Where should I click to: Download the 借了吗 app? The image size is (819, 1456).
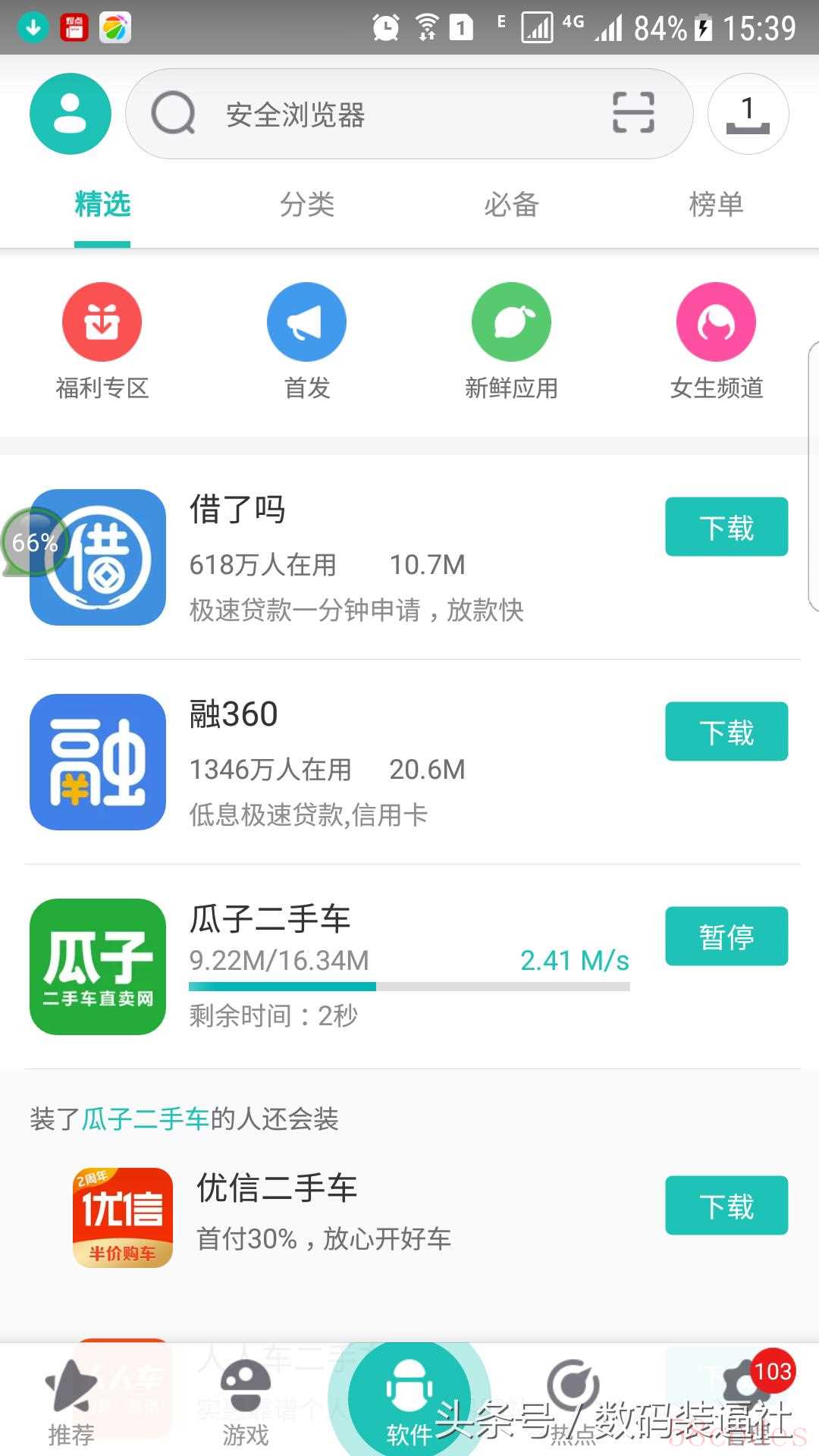(x=726, y=527)
